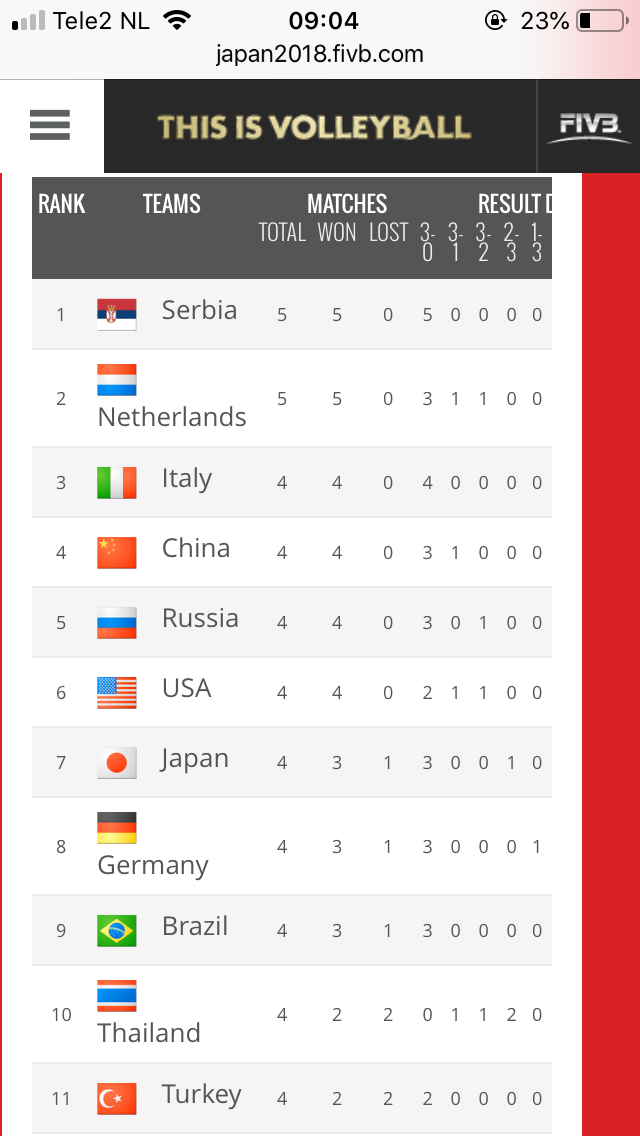The image size is (640, 1136).
Task: Open Turkey team page
Action: click(x=201, y=1095)
